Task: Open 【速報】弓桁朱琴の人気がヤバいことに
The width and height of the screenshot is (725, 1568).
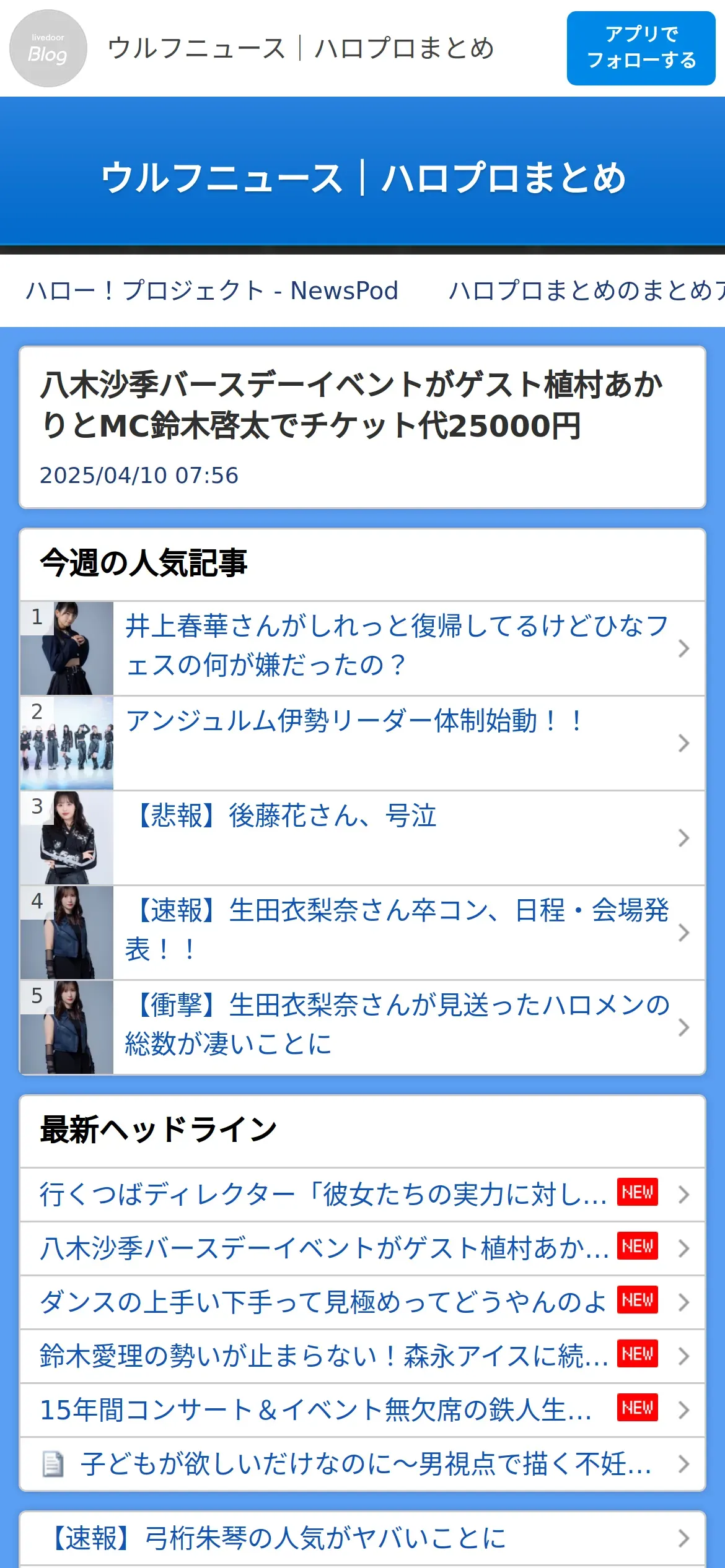Action: click(x=279, y=1538)
